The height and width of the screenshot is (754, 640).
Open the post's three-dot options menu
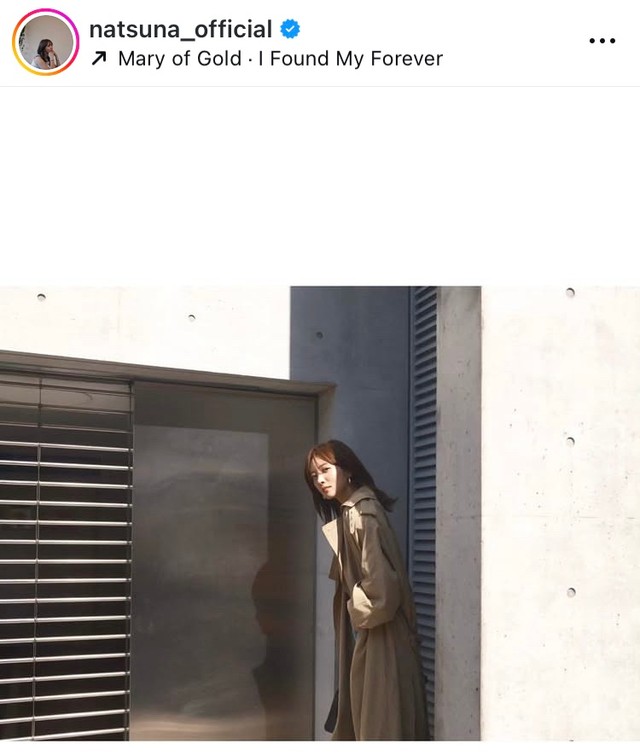click(602, 41)
